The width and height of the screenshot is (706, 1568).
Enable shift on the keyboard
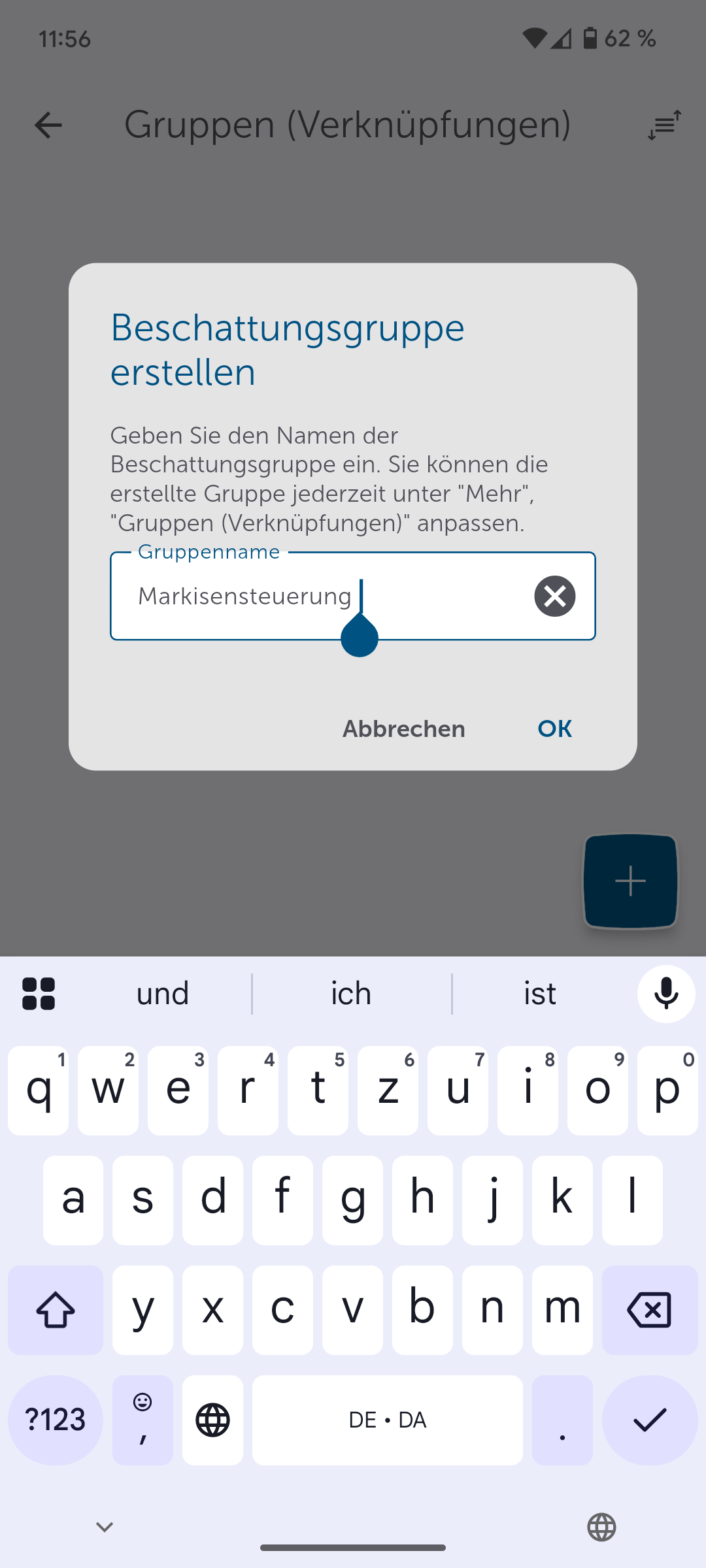(x=56, y=1310)
